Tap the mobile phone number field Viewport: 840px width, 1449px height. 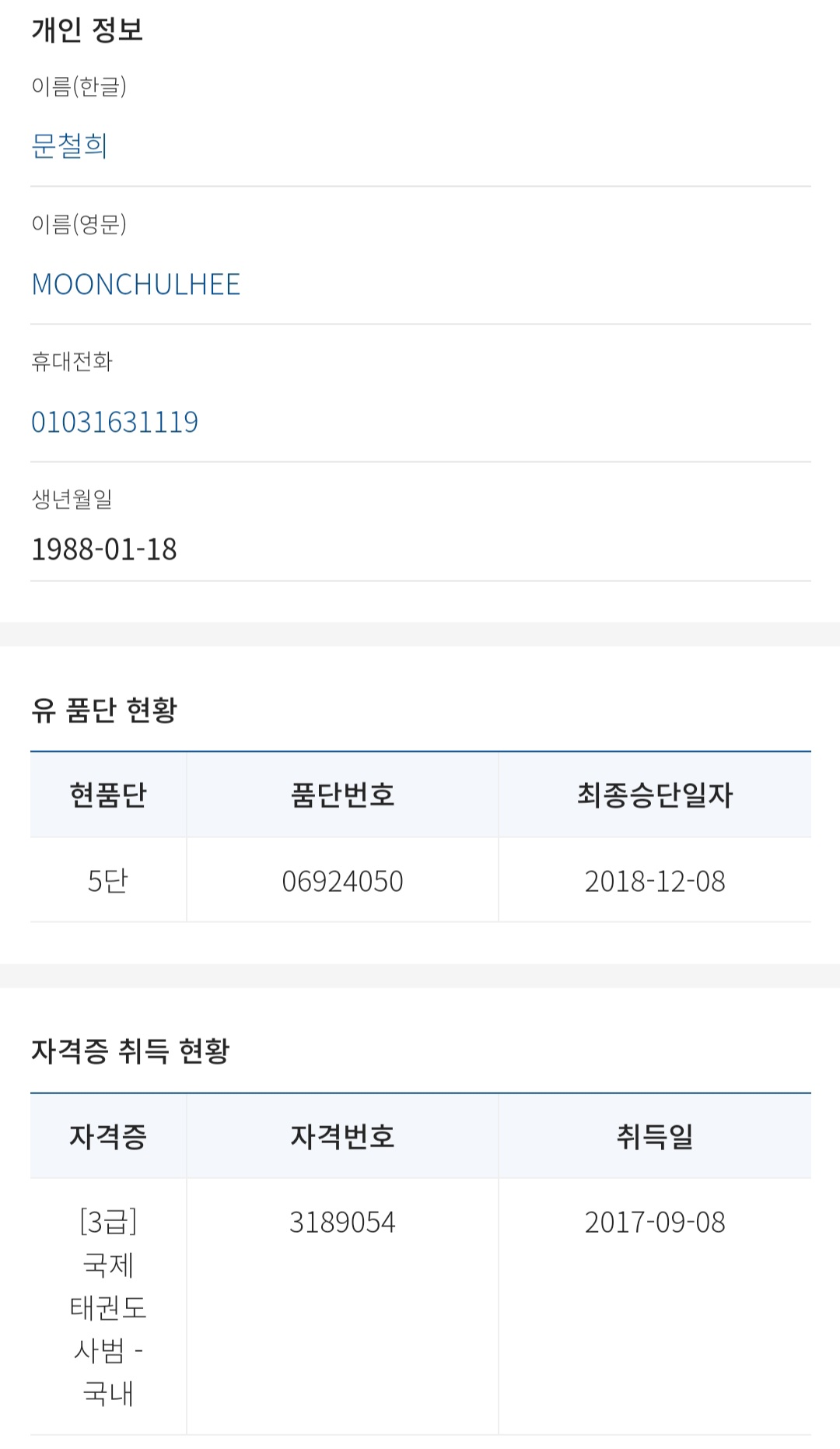[x=420, y=423]
